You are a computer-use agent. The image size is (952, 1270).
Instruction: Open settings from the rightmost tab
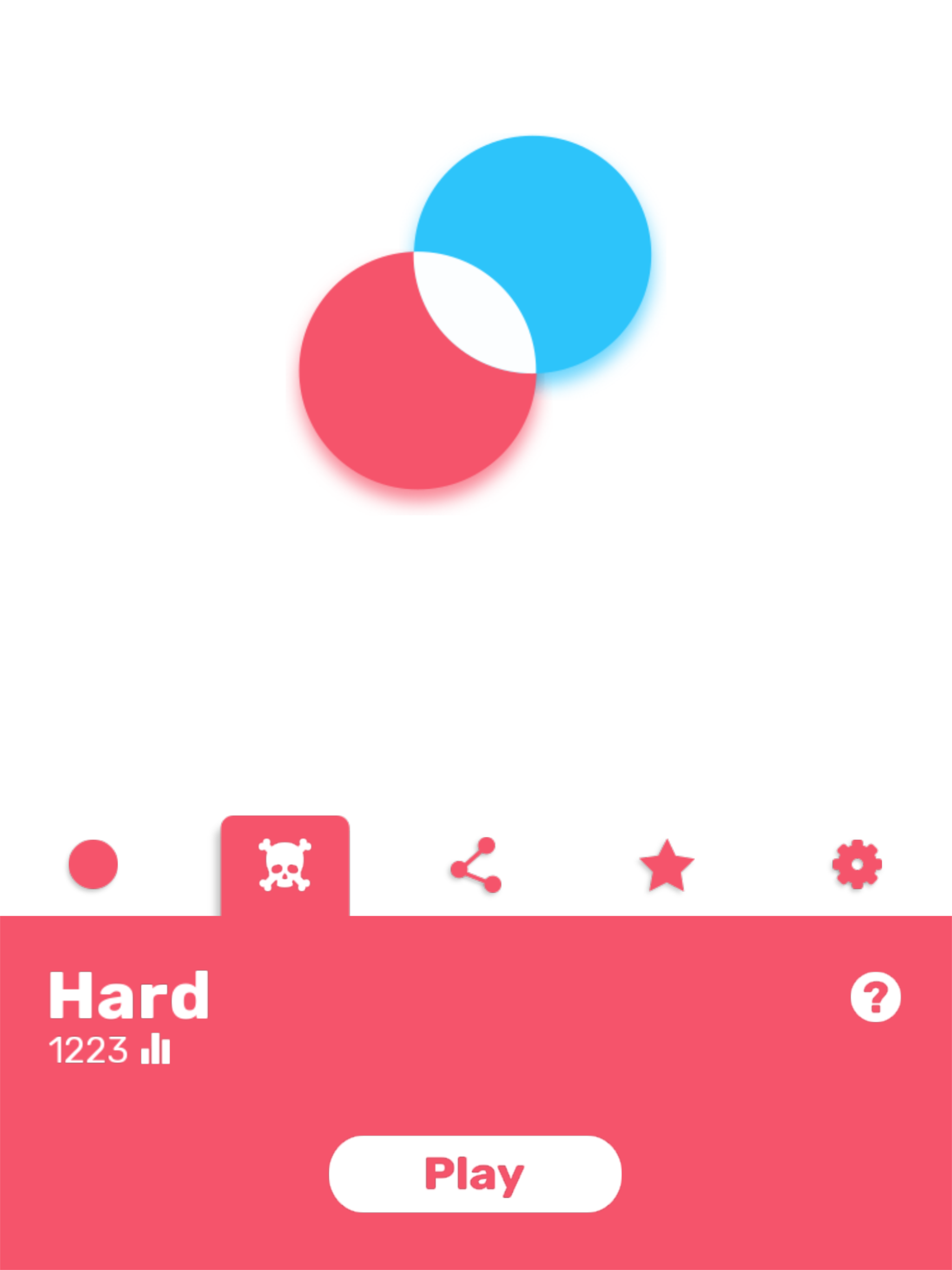pos(856,864)
